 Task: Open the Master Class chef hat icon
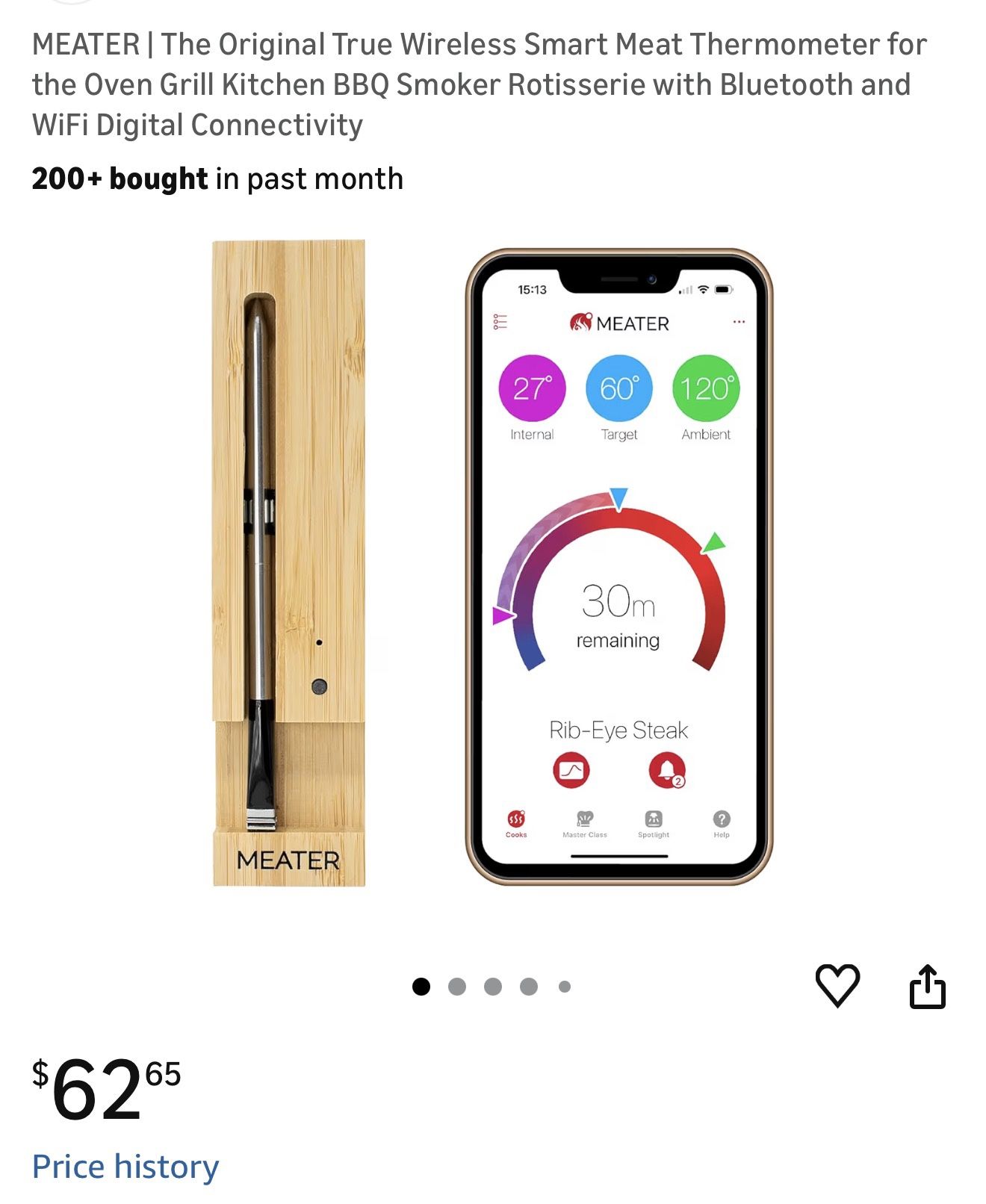(x=584, y=819)
